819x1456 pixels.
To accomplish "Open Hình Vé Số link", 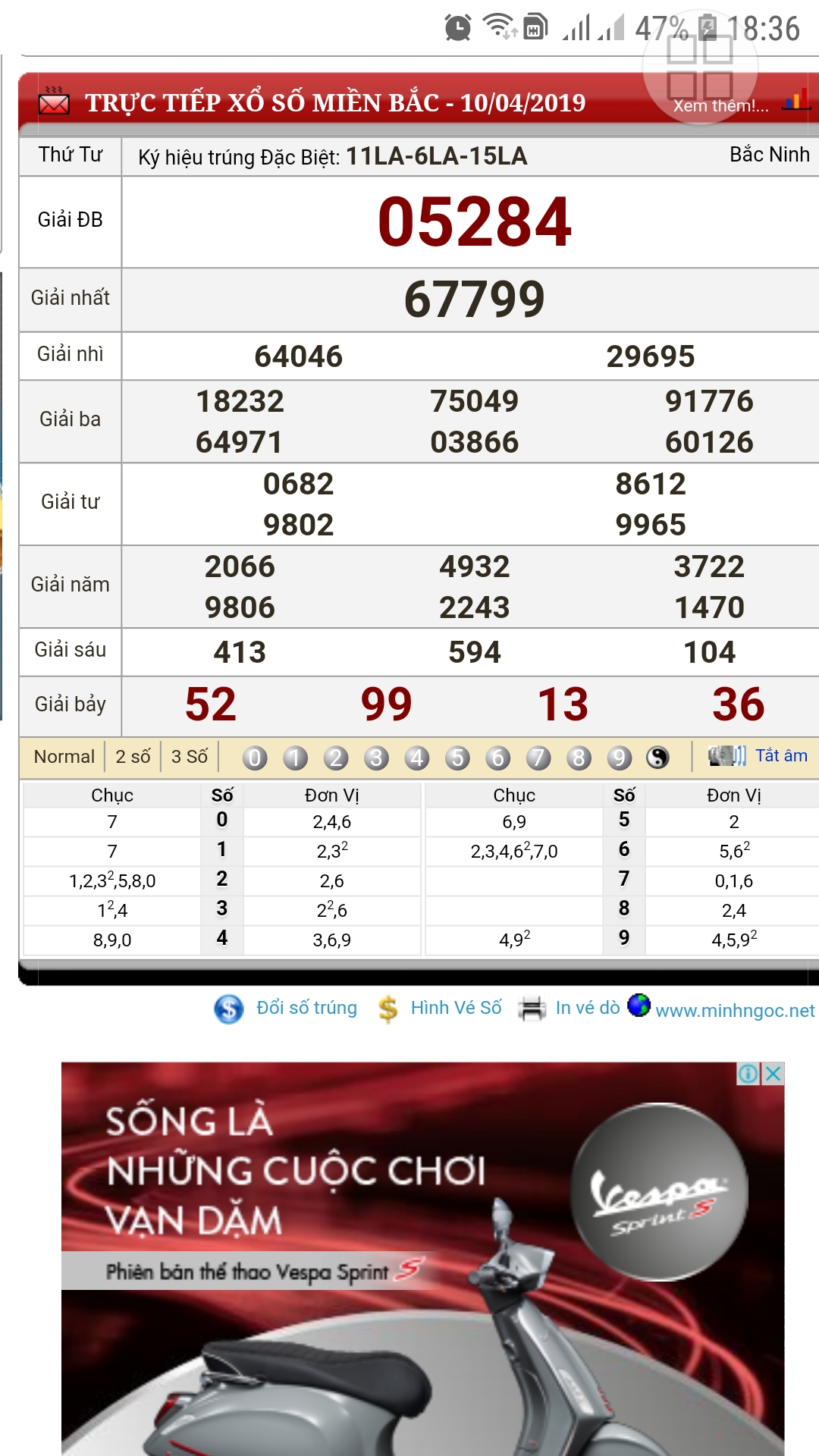I will pos(456,1008).
